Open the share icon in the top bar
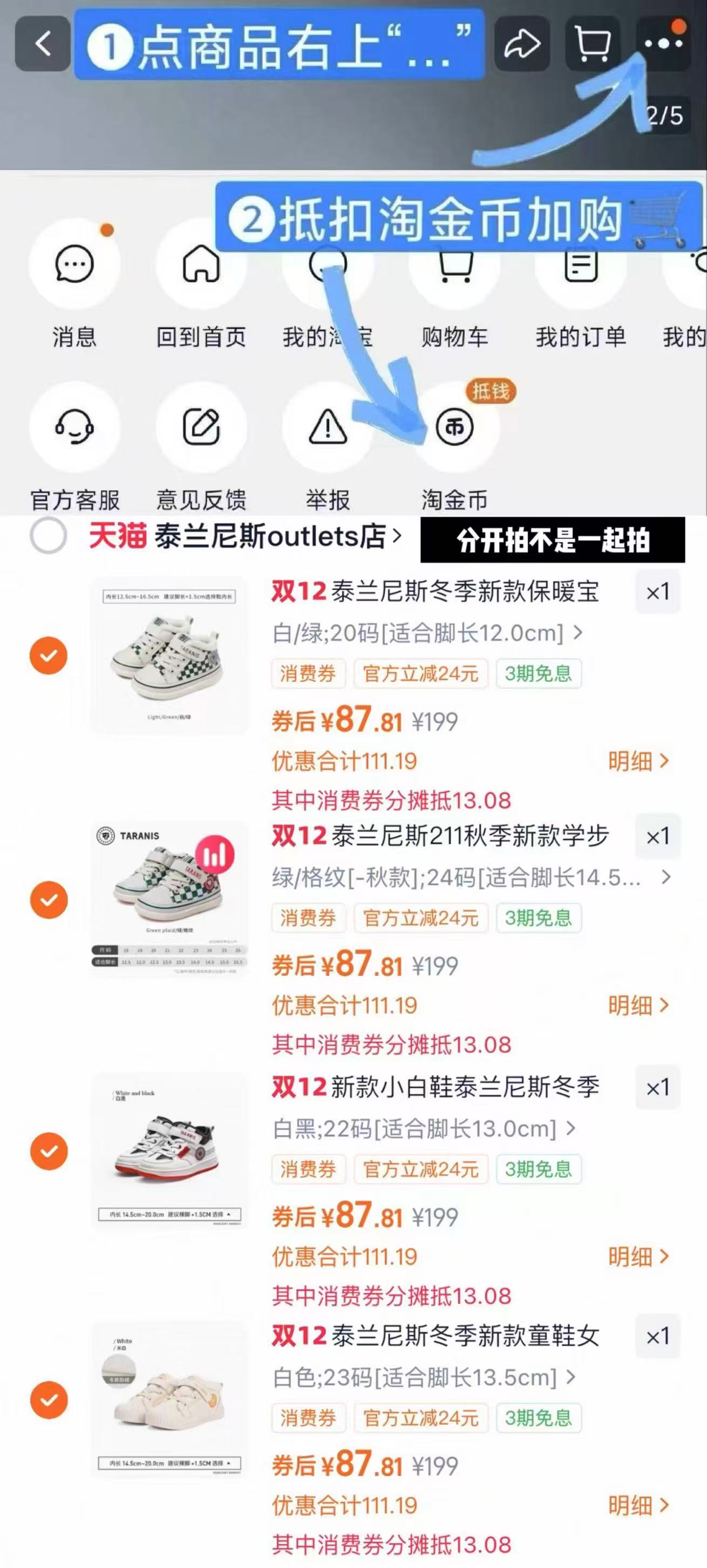707x1568 pixels. pyautogui.click(x=522, y=44)
